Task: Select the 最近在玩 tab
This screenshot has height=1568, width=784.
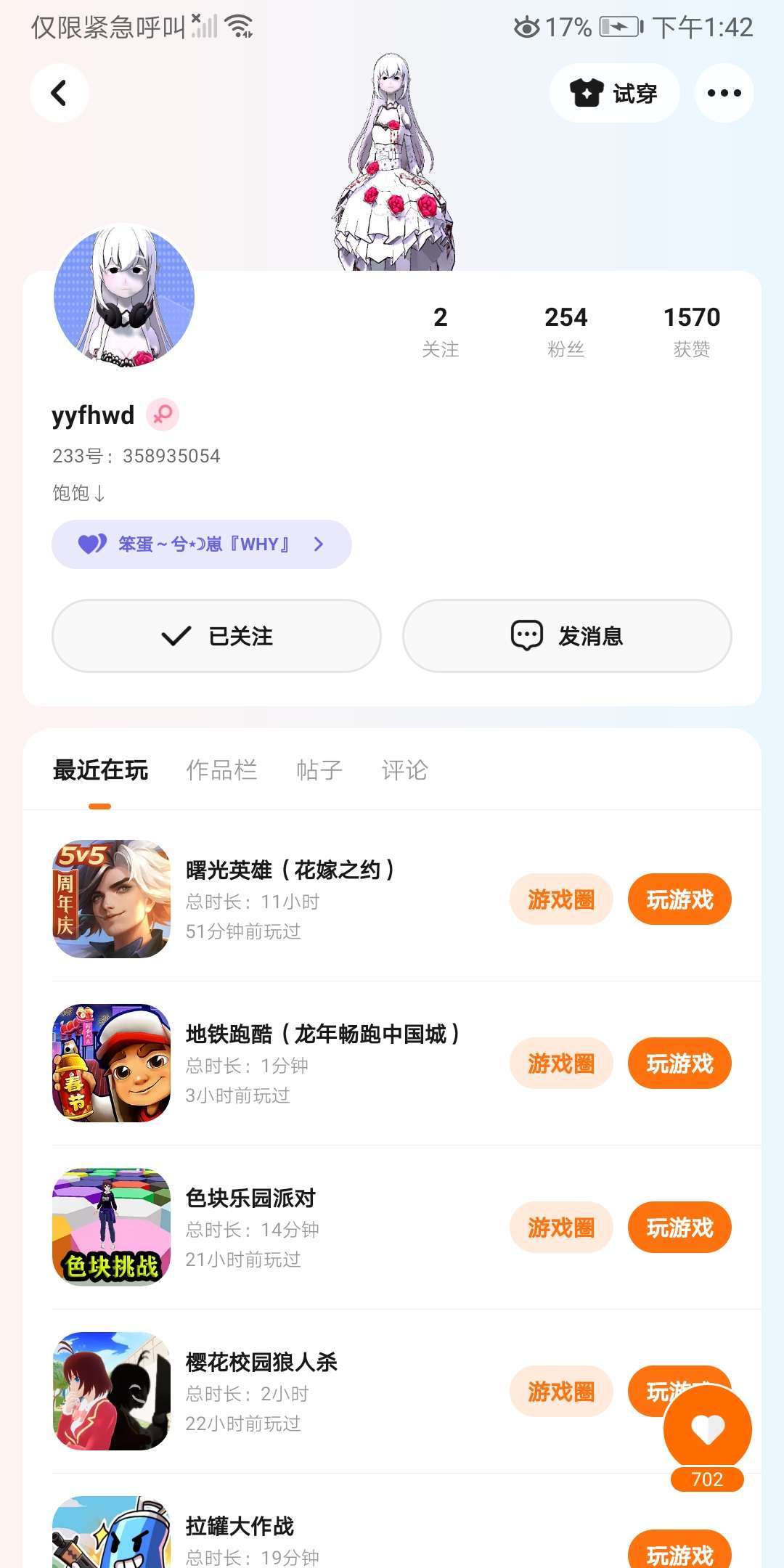Action: coord(100,770)
